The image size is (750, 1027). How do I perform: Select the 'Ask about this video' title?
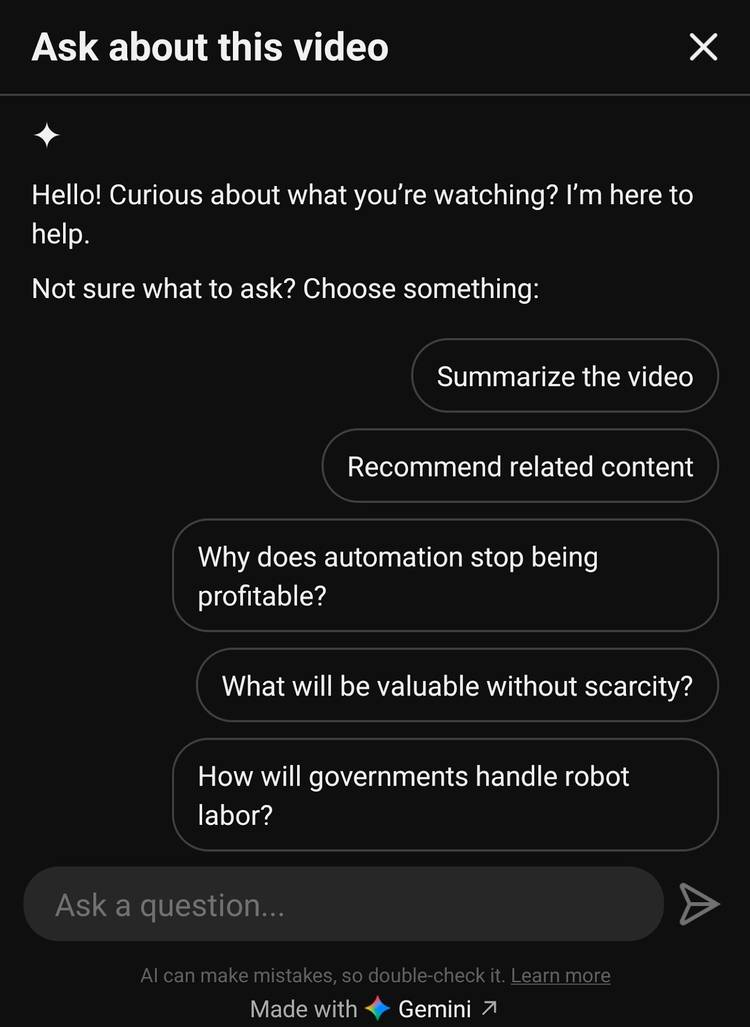click(x=208, y=46)
